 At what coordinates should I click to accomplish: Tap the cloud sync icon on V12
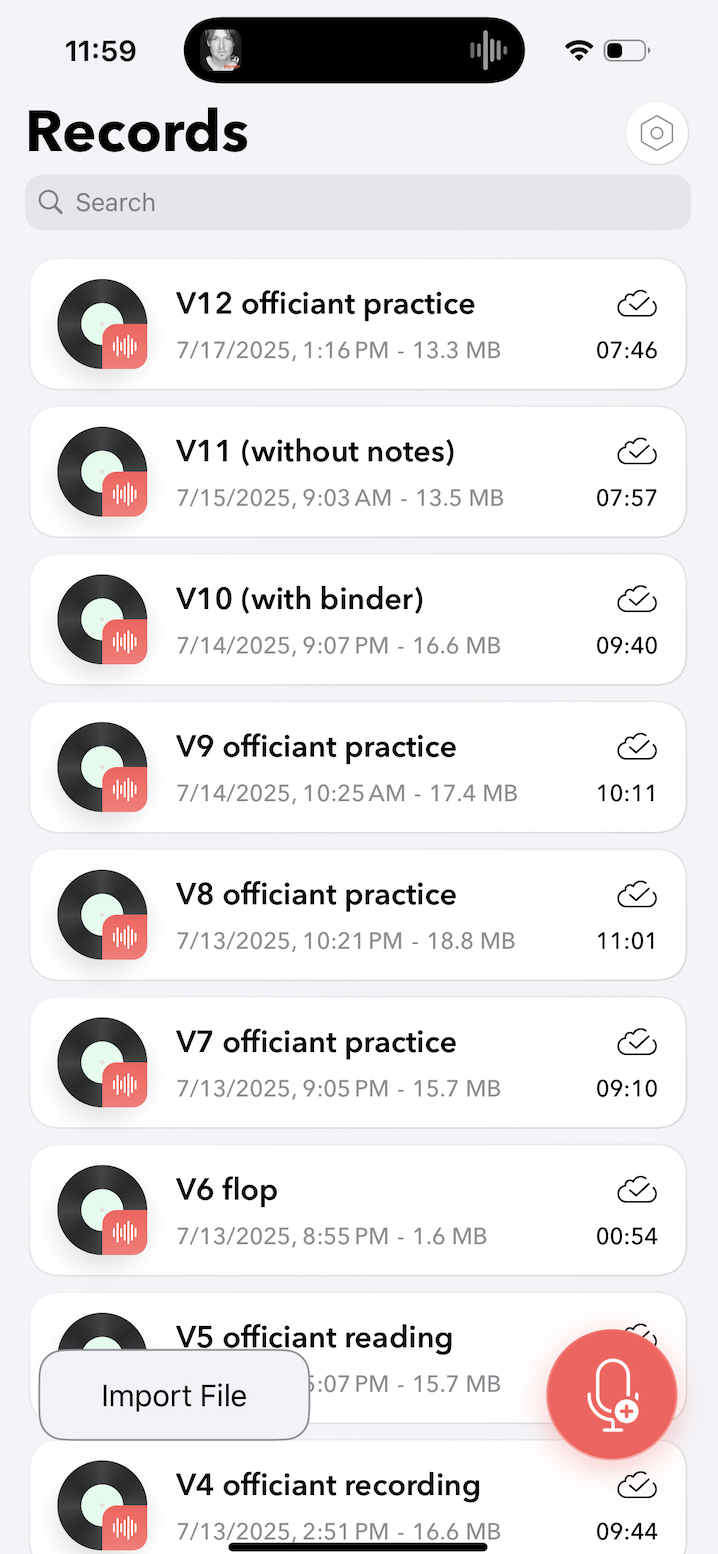(637, 304)
